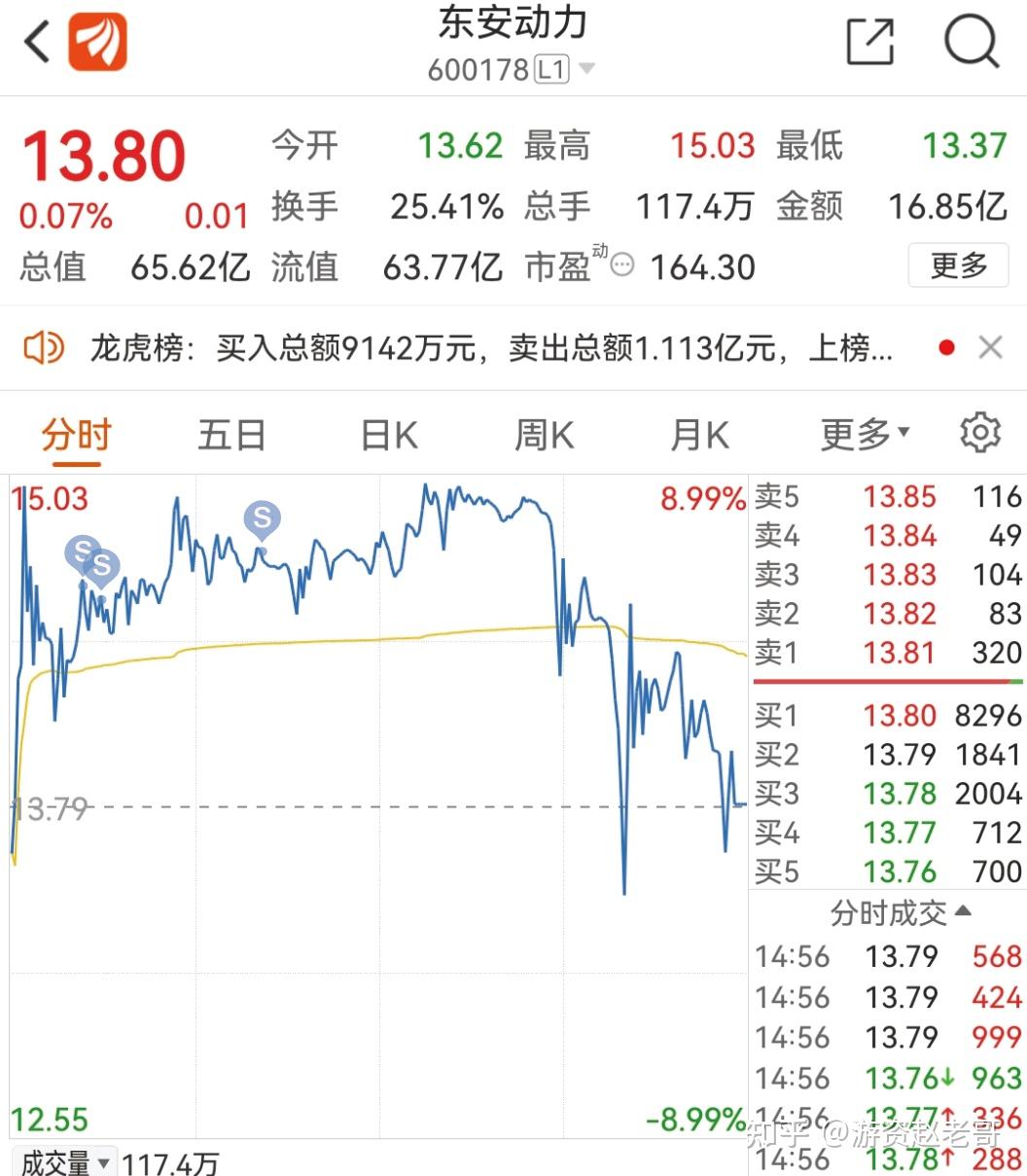Collapse the 分时成交 panel arrow
Viewport: 1027px width, 1176px height.
(x=962, y=911)
